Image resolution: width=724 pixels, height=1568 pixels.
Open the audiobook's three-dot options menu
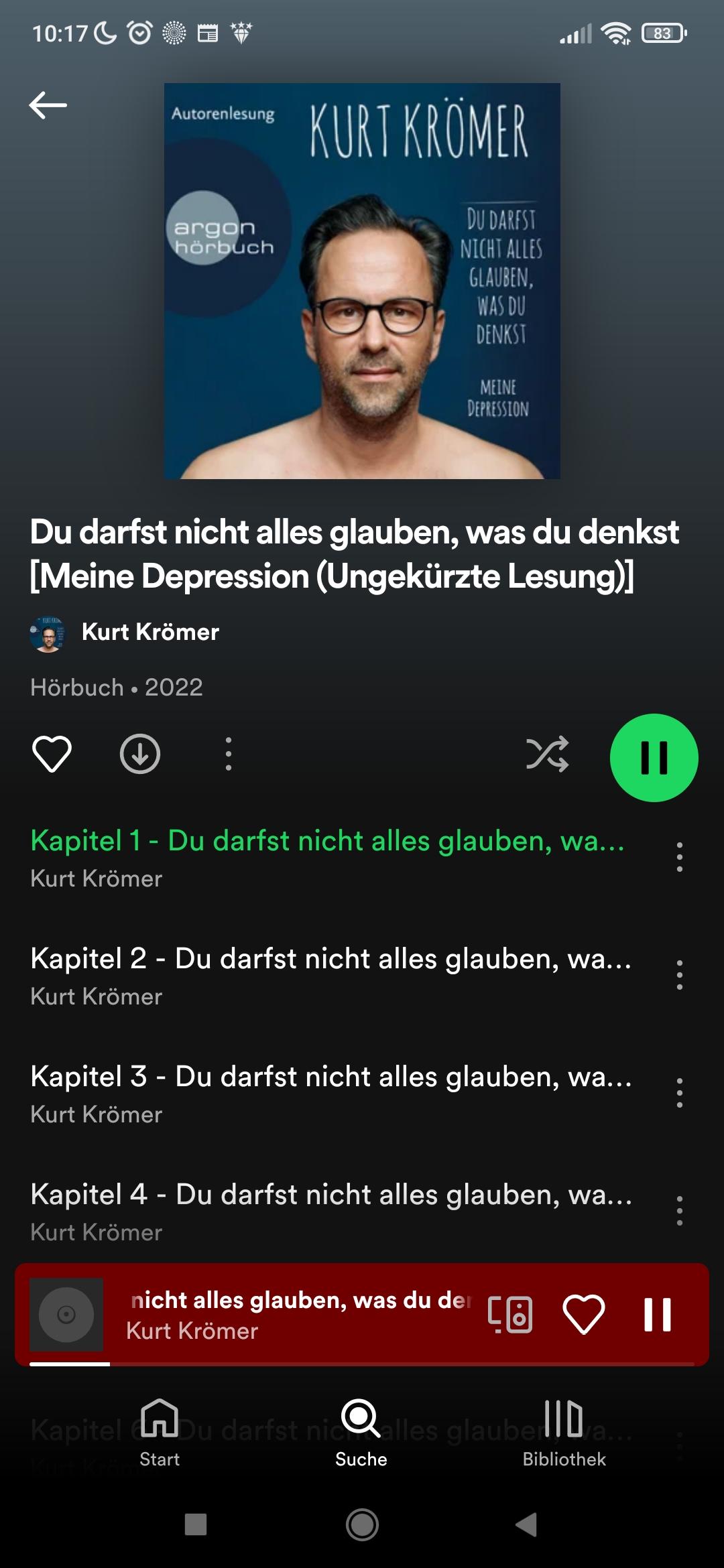click(x=229, y=755)
